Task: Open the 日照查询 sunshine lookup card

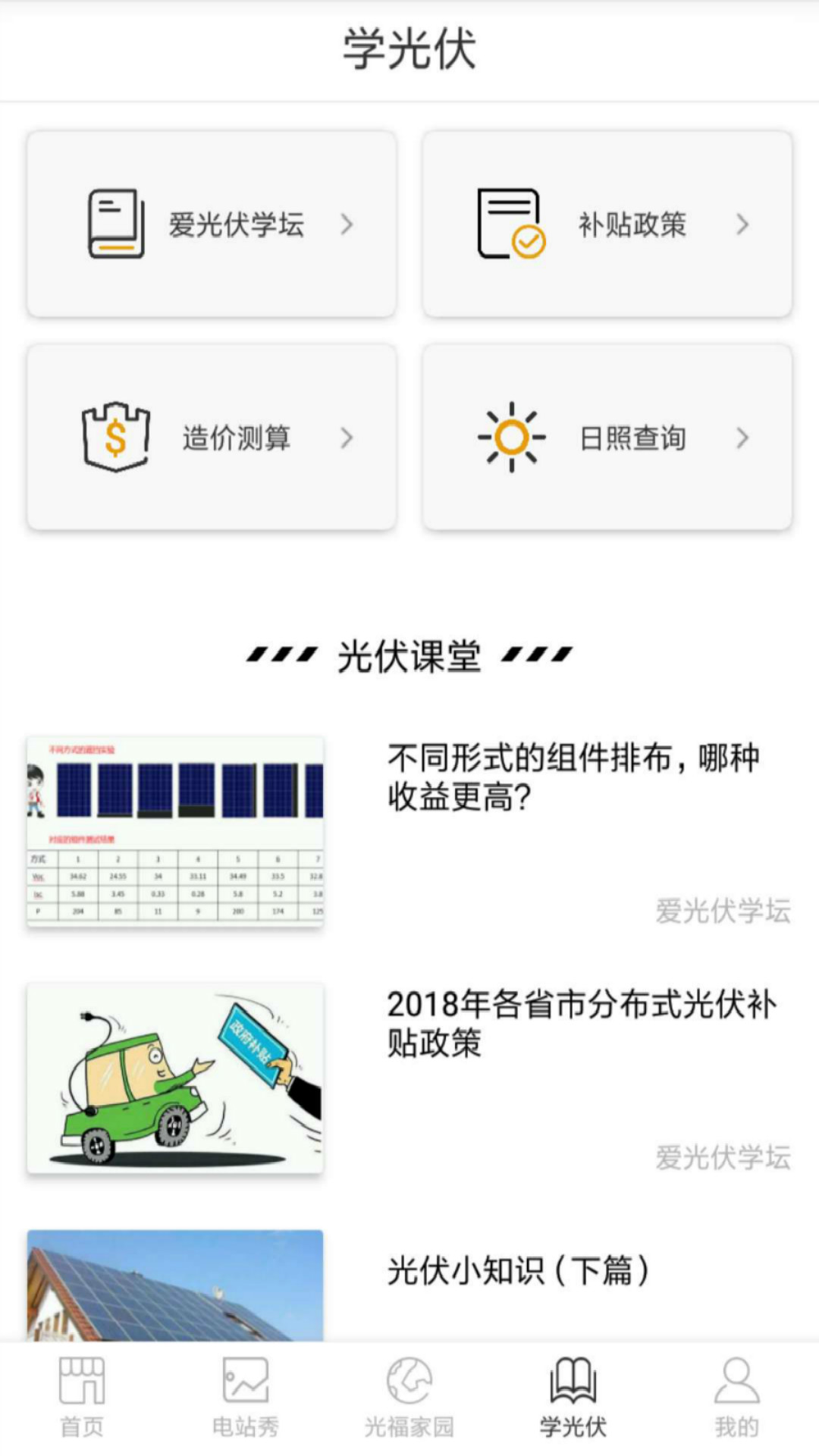Action: (x=607, y=438)
